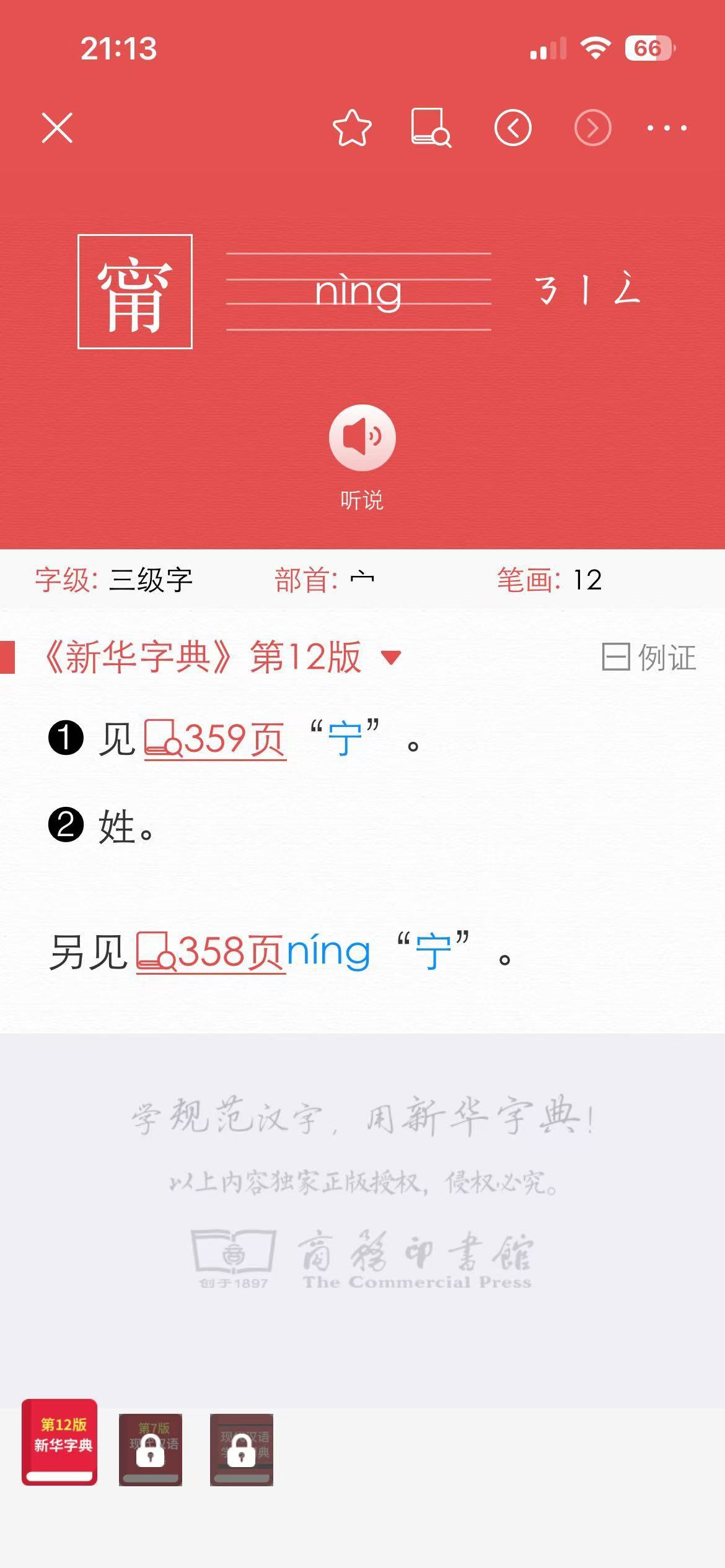Expand the 新华字典 第12版 edition dropdown
This screenshot has width=725, height=1568.
[391, 657]
